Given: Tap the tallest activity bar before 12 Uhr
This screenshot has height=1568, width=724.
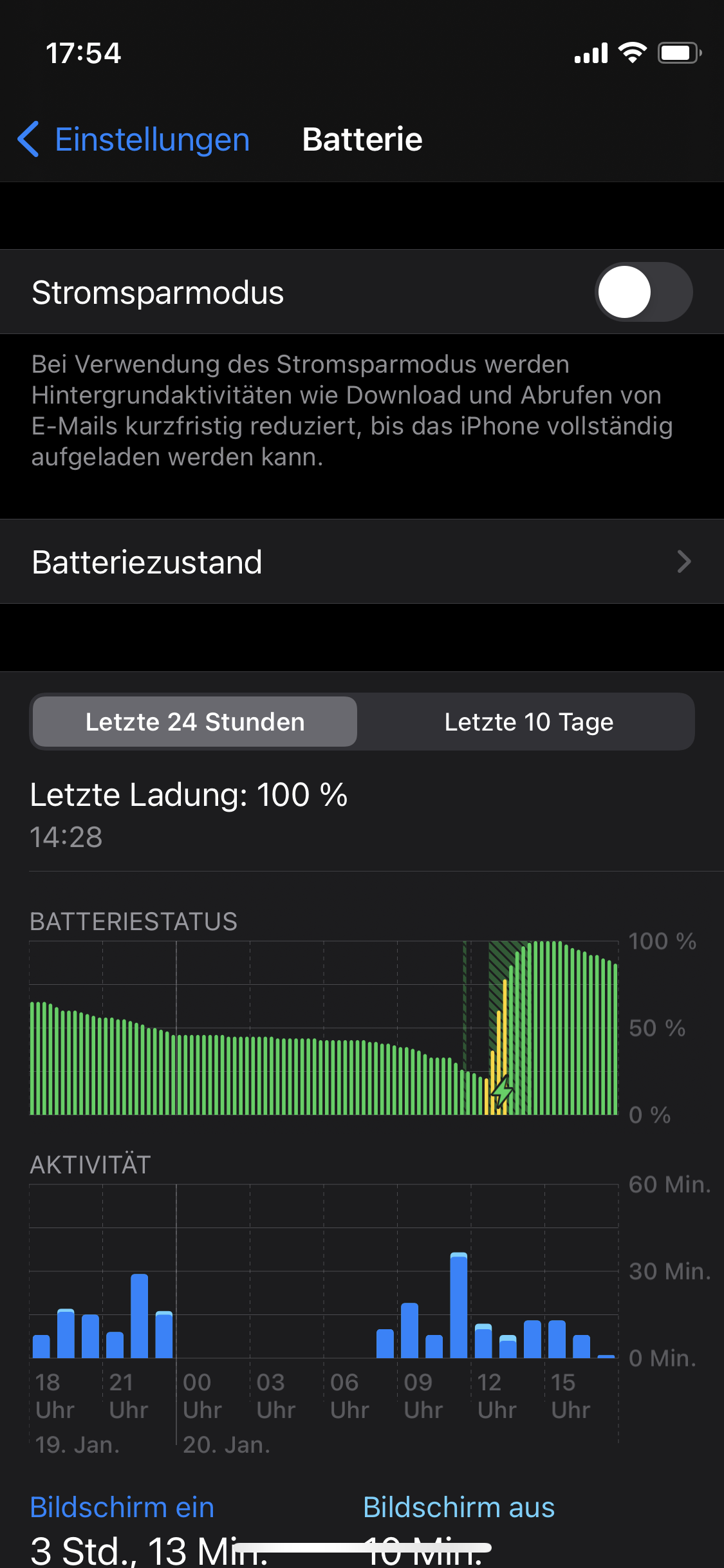Looking at the screenshot, I should click(458, 1305).
